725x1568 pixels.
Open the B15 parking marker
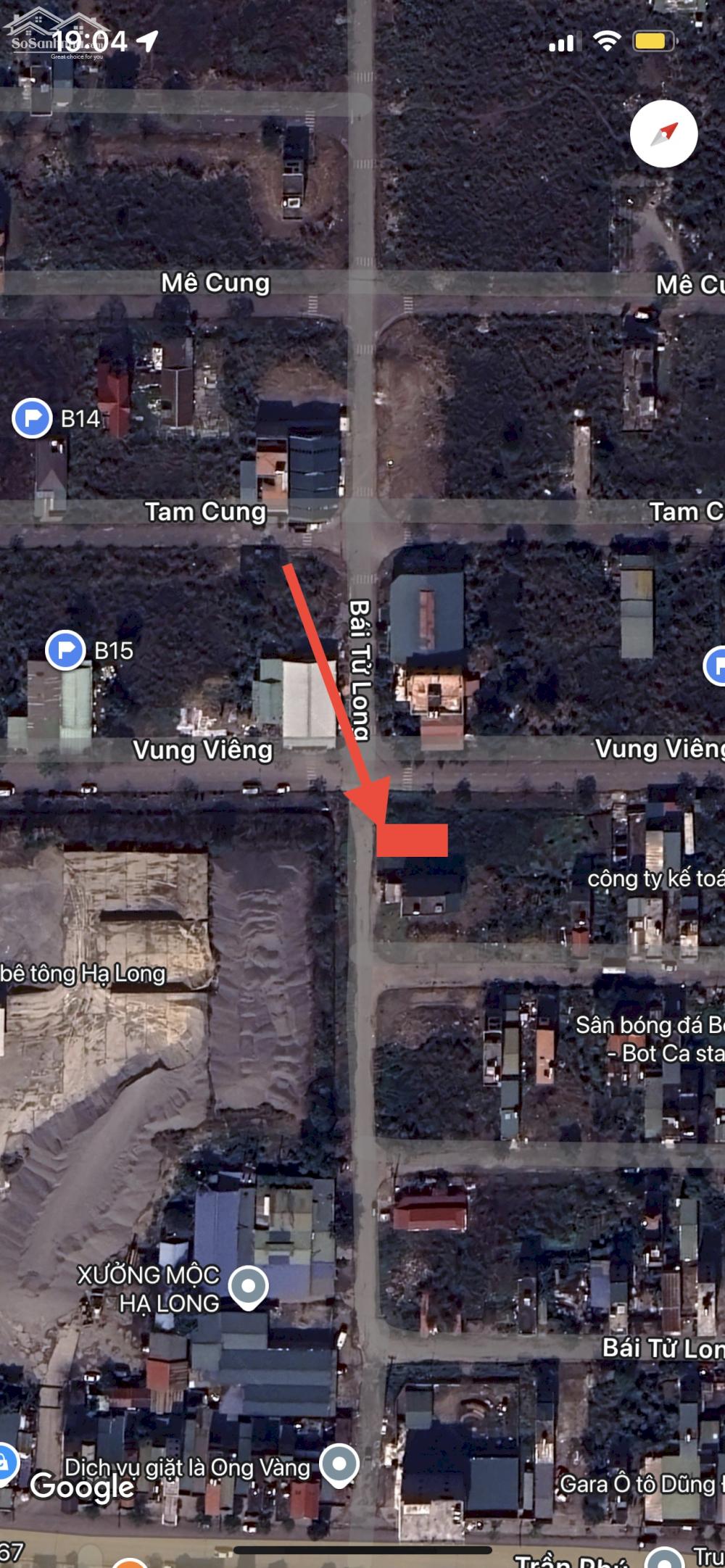pos(65,650)
